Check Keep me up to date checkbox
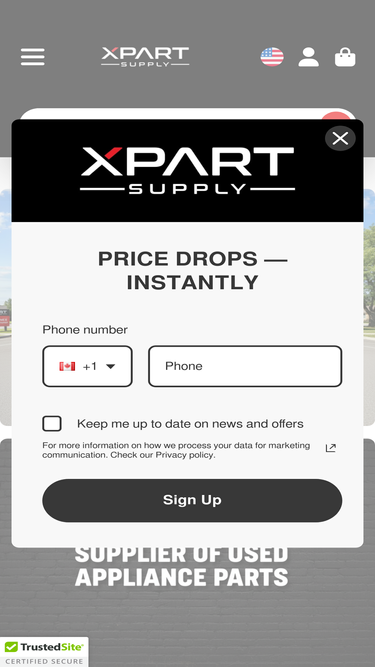Screen dimensions: 375x667 tap(52, 424)
